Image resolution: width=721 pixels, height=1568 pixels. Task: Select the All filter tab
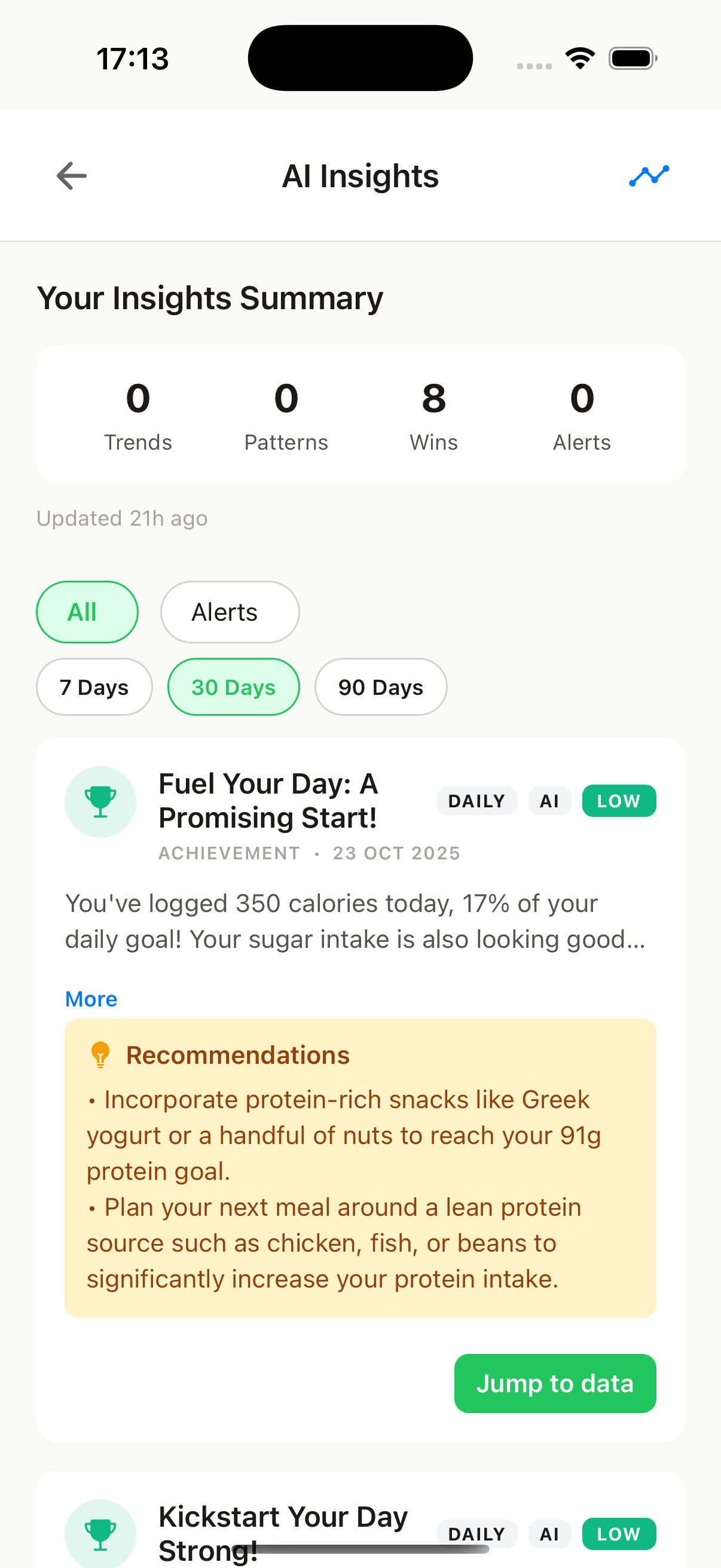pos(87,612)
